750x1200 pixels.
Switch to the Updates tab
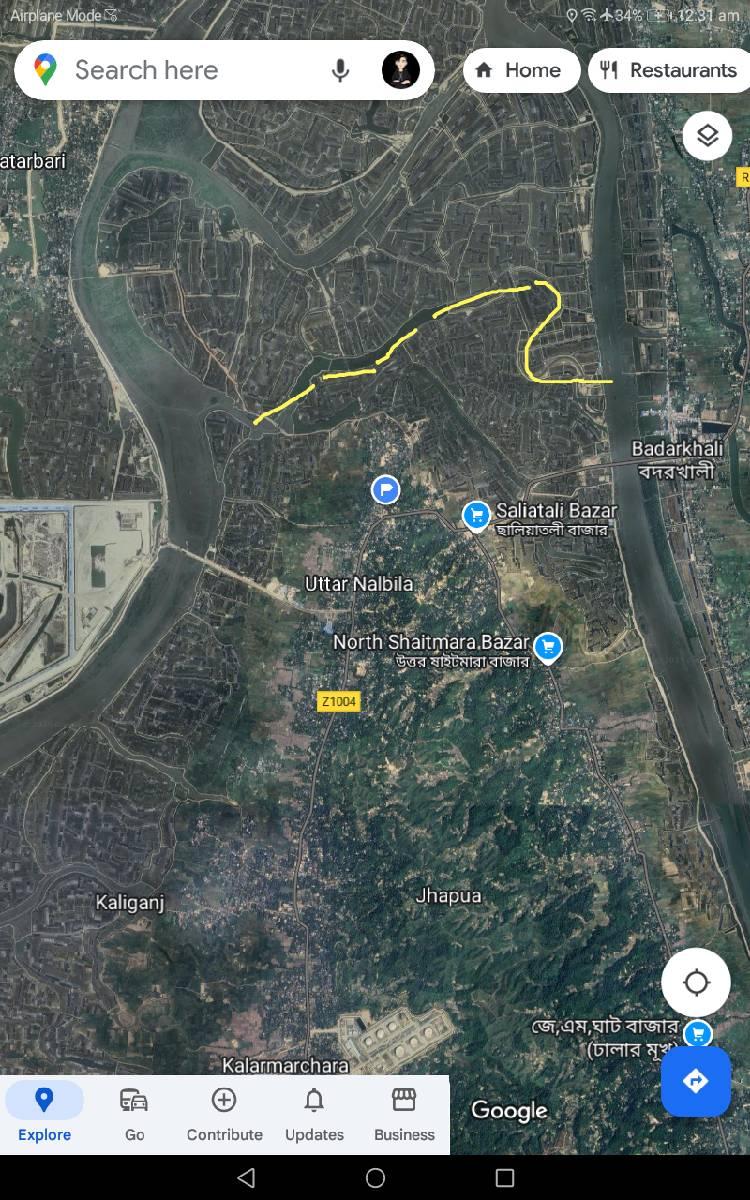(x=314, y=1114)
